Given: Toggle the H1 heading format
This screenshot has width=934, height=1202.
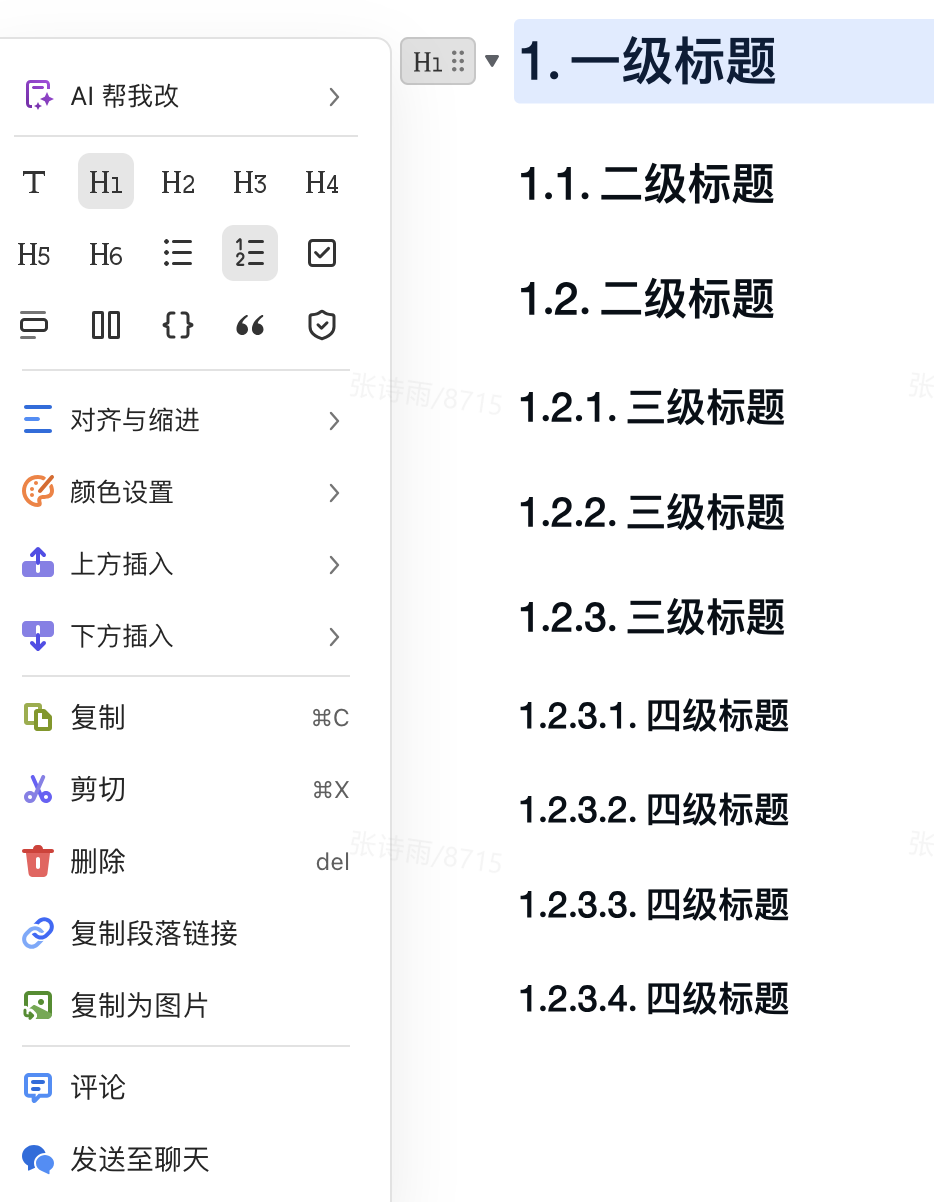Looking at the screenshot, I should pos(105,182).
